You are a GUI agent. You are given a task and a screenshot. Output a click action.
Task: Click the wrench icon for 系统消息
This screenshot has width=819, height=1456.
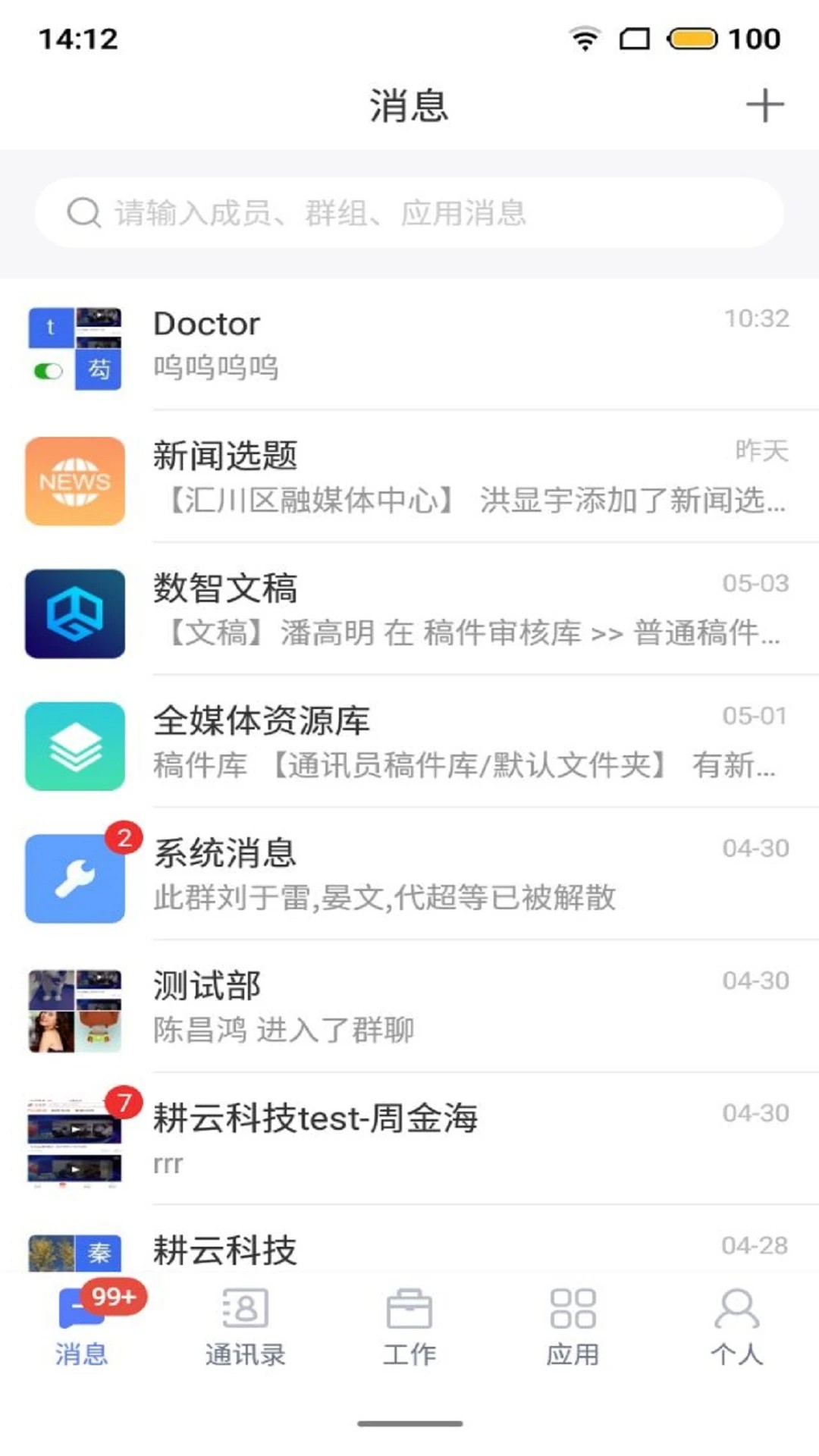tap(74, 878)
